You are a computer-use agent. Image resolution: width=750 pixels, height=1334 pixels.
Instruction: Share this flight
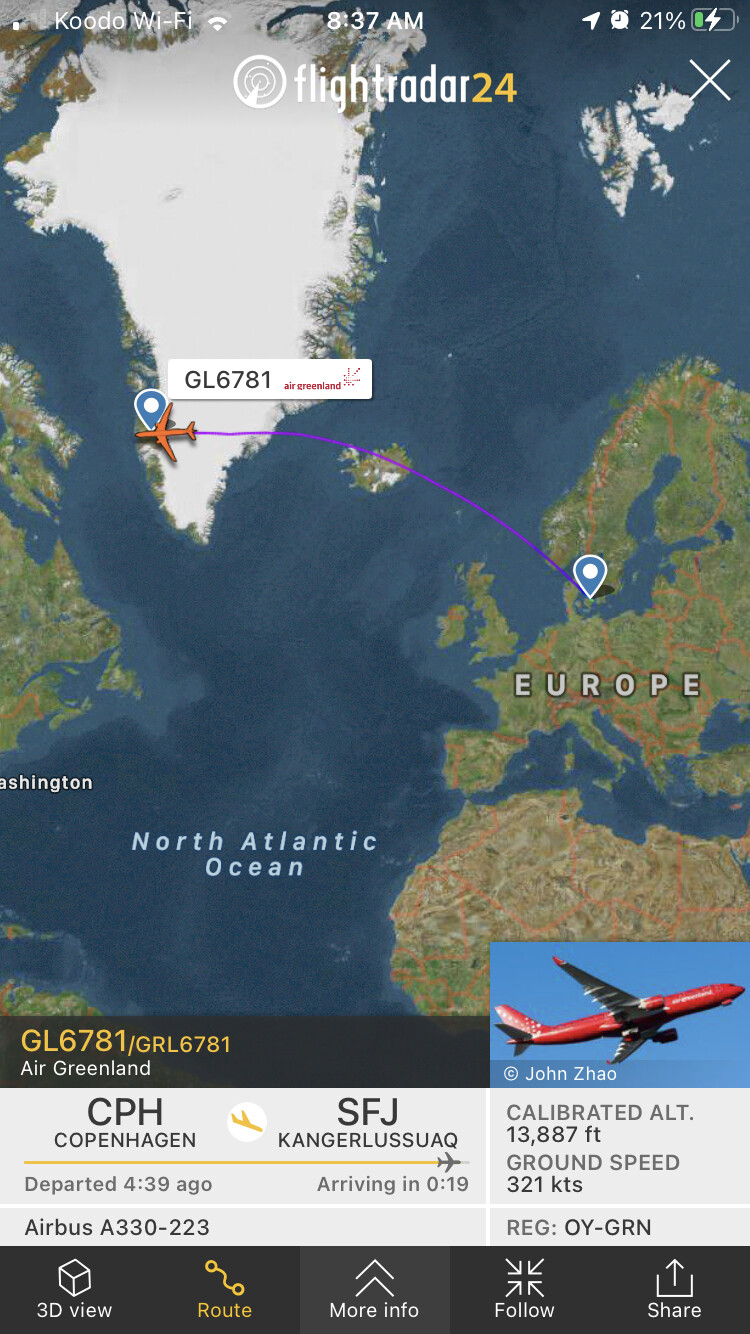tap(674, 1290)
